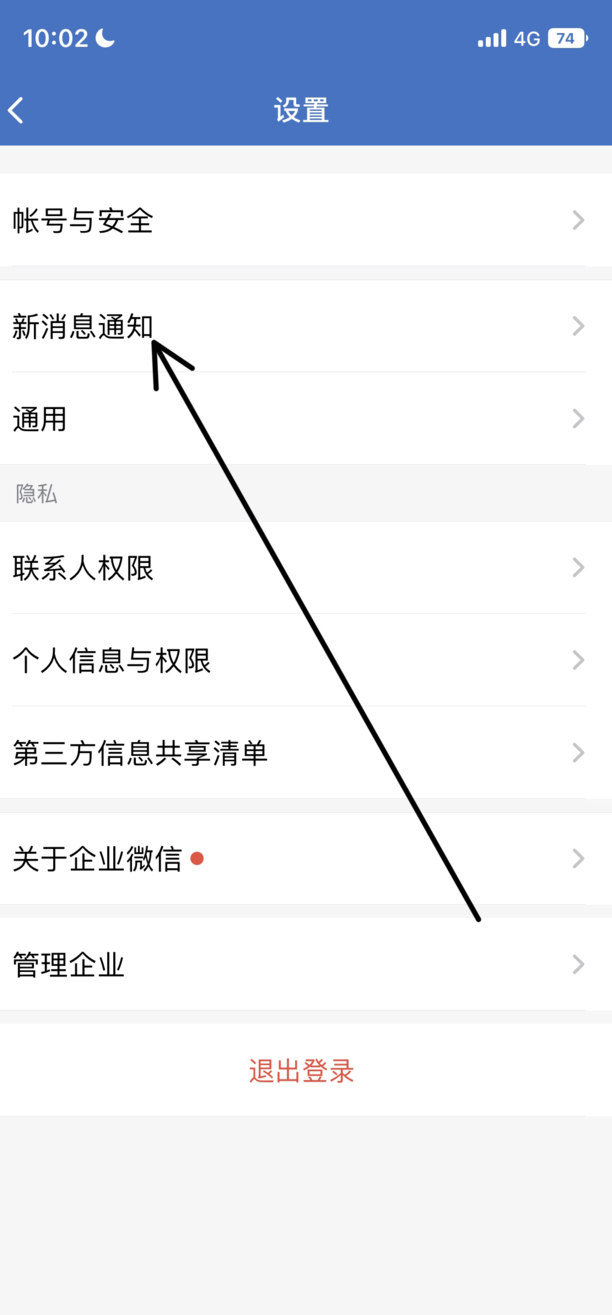612x1315 pixels.
Task: View 第三方信息共享清单
Action: tap(306, 752)
